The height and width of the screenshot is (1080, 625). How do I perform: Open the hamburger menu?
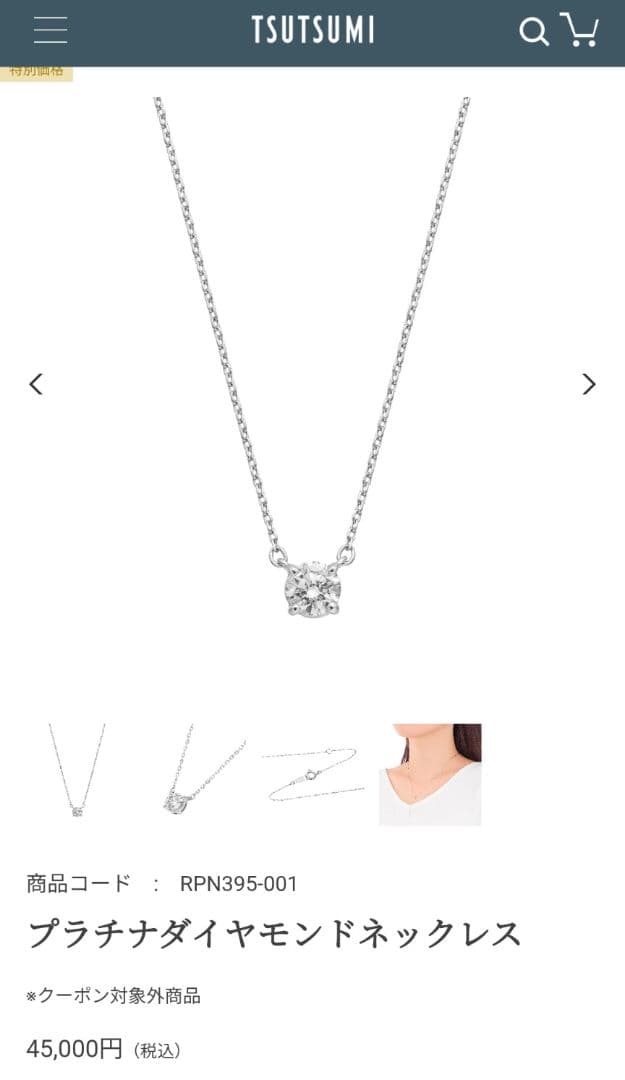tap(50, 30)
